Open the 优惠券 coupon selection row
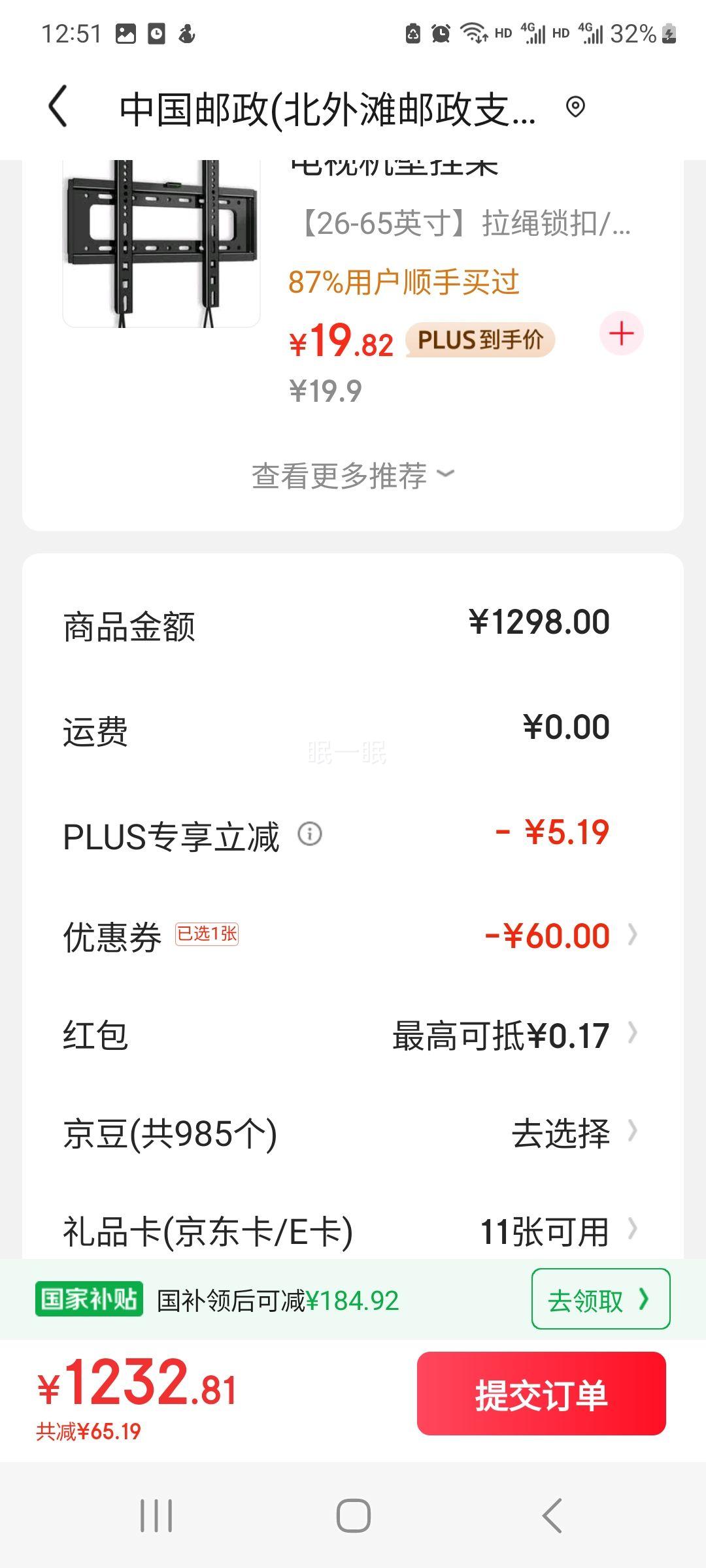706x1568 pixels. tap(353, 936)
